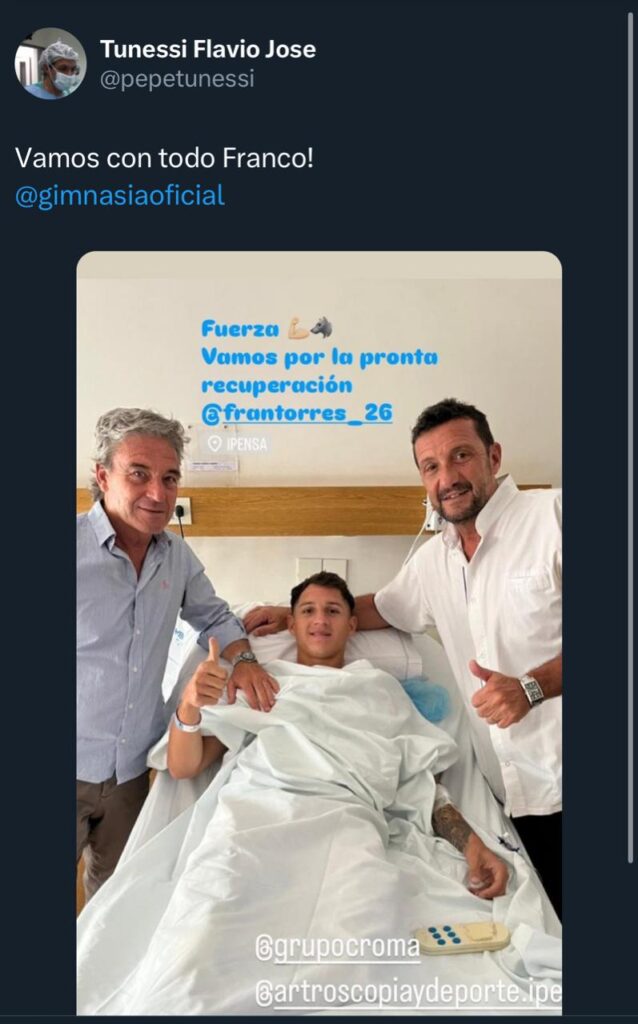Tap the Tunessi Flavio Jose account name

pyautogui.click(x=208, y=49)
